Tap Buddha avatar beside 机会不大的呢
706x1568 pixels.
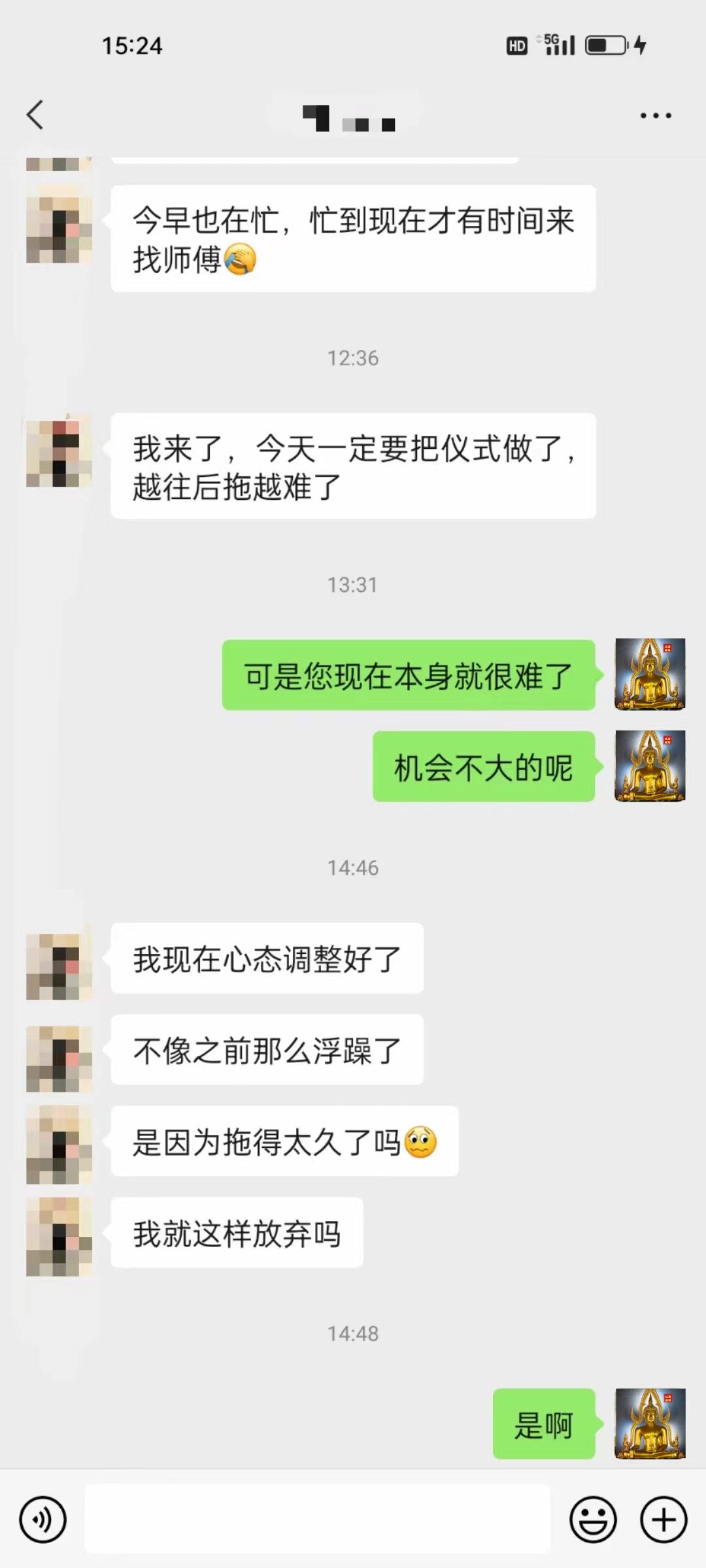(x=650, y=766)
